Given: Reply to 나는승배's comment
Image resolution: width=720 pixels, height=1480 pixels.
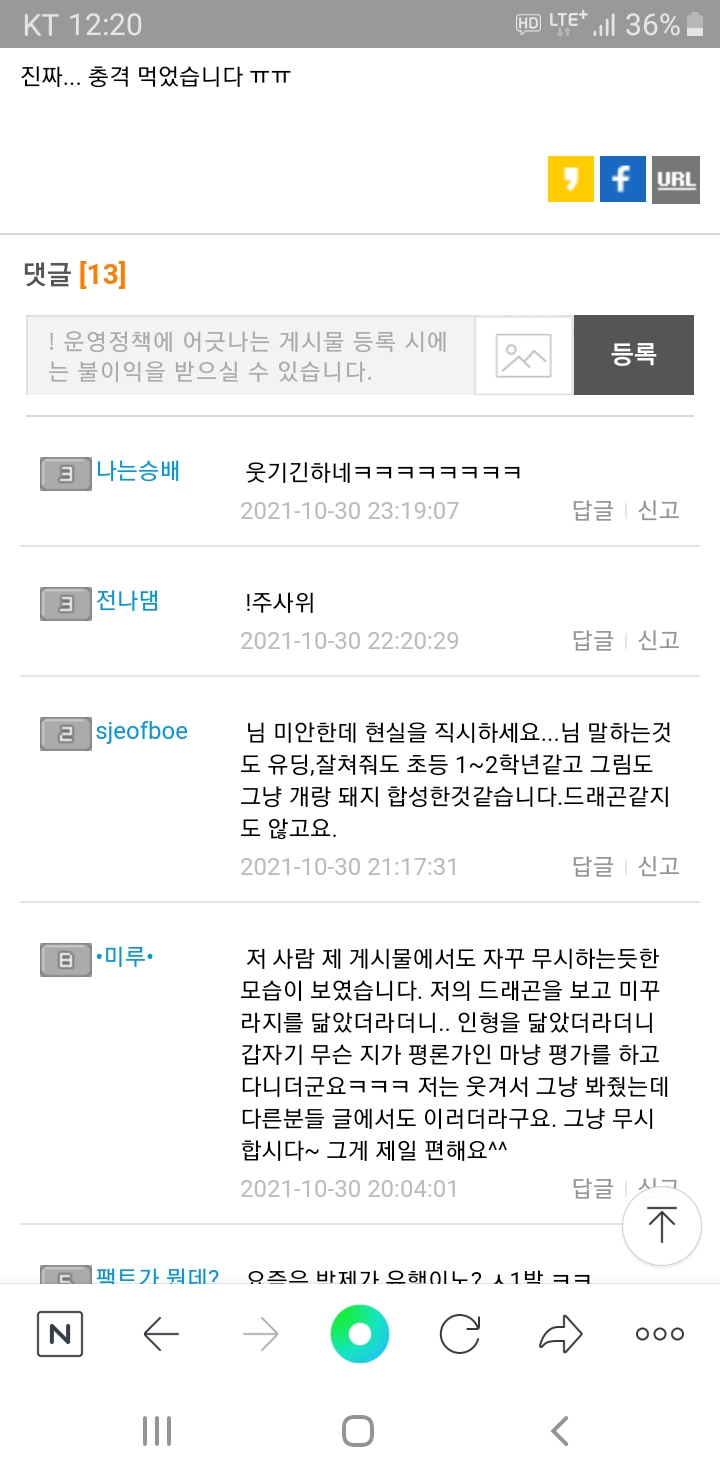Looking at the screenshot, I should pyautogui.click(x=592, y=510).
